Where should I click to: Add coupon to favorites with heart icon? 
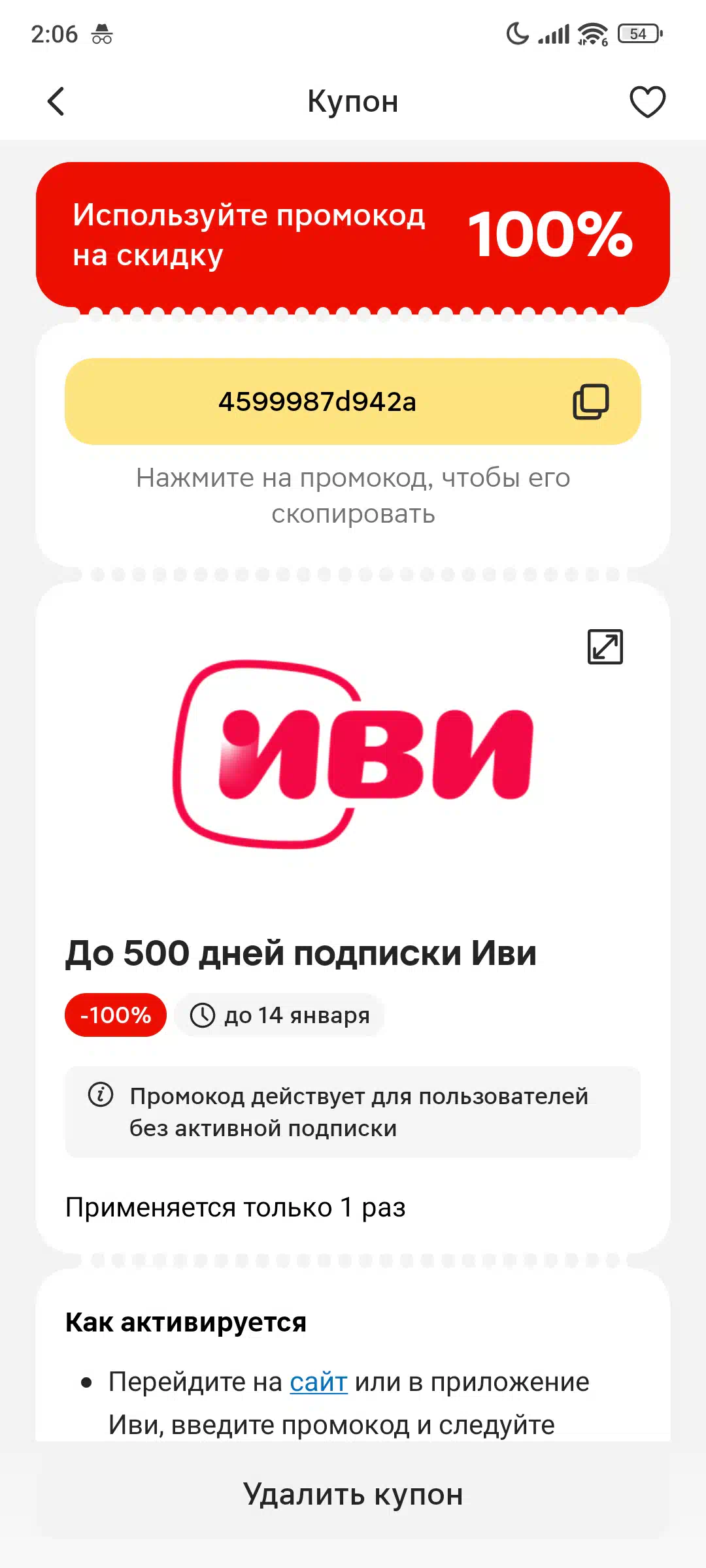[647, 102]
